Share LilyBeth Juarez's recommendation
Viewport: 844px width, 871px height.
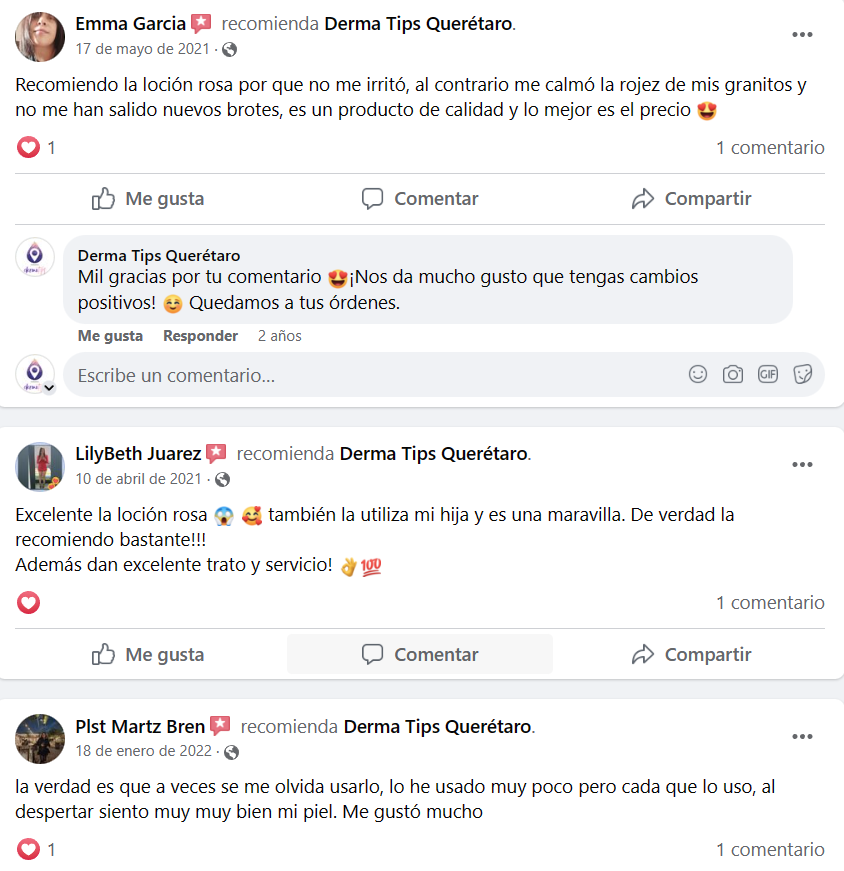[x=691, y=655]
